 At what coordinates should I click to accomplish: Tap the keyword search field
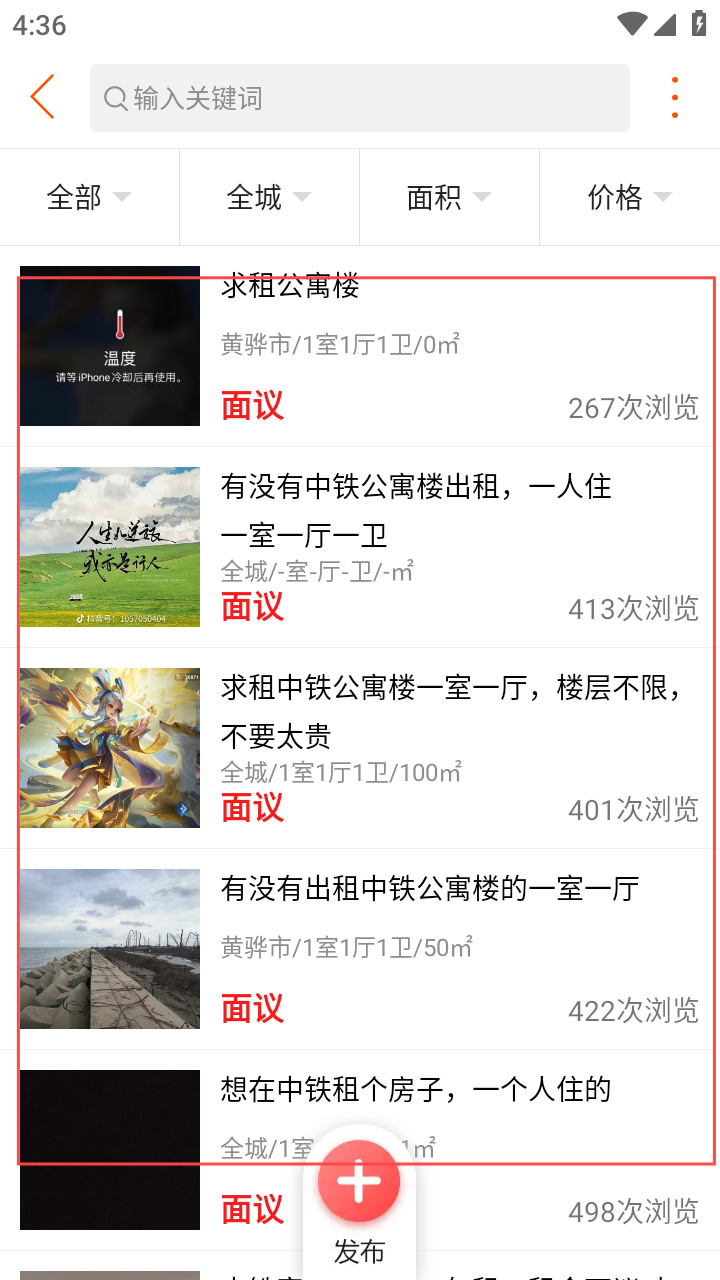click(360, 98)
